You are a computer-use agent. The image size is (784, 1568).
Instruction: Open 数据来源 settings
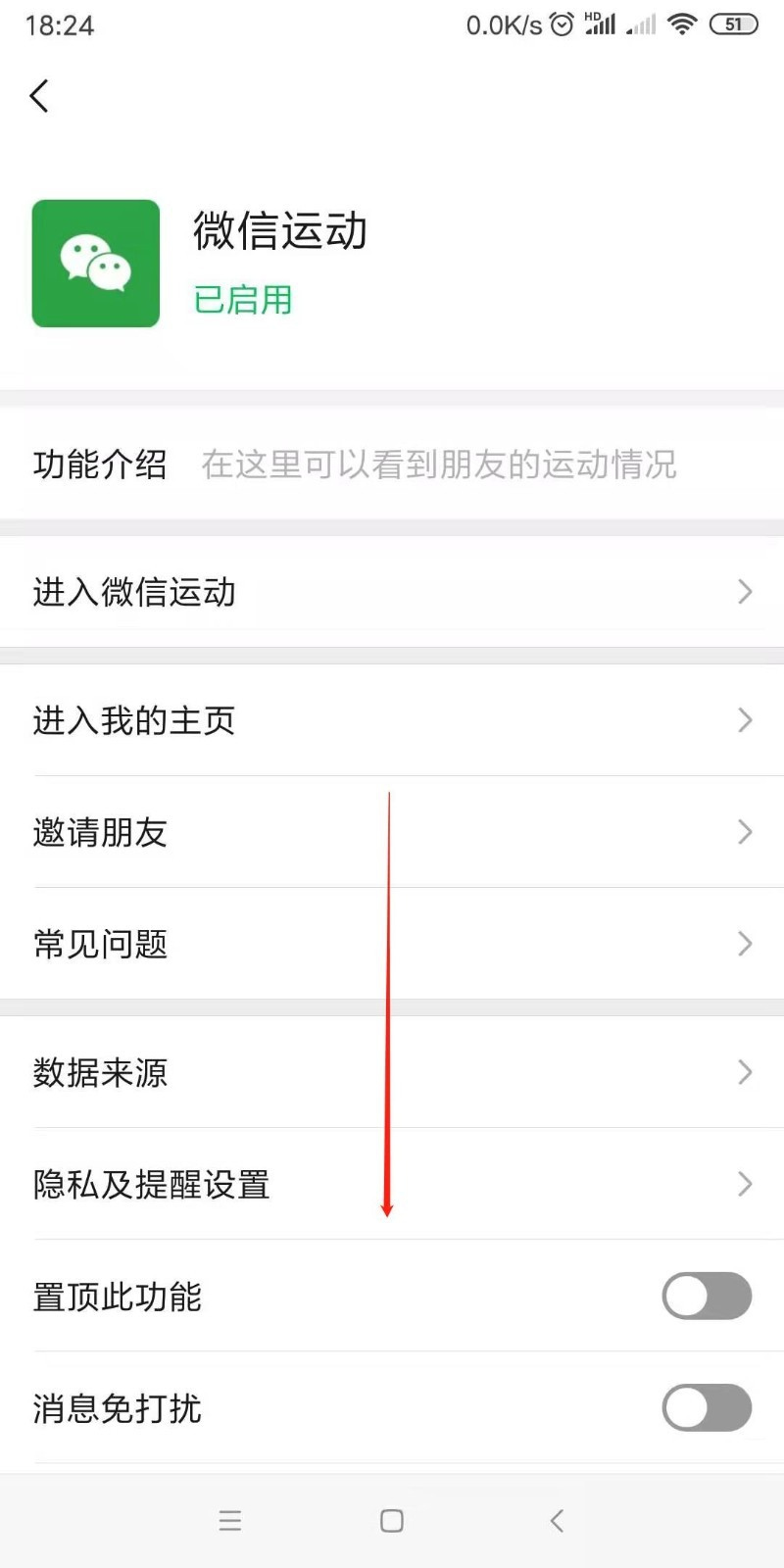392,1072
